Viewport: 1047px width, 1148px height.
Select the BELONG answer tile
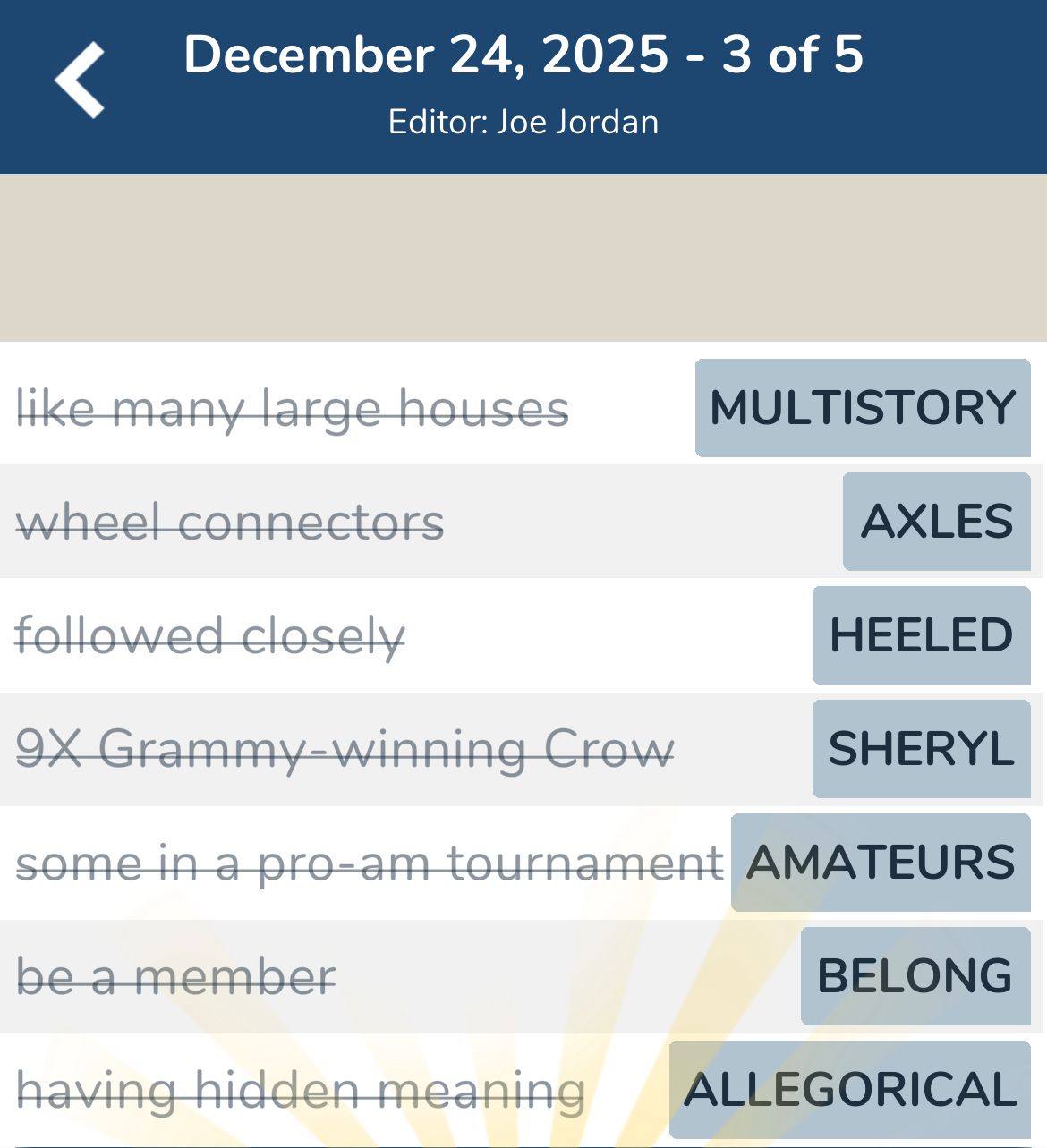[913, 976]
